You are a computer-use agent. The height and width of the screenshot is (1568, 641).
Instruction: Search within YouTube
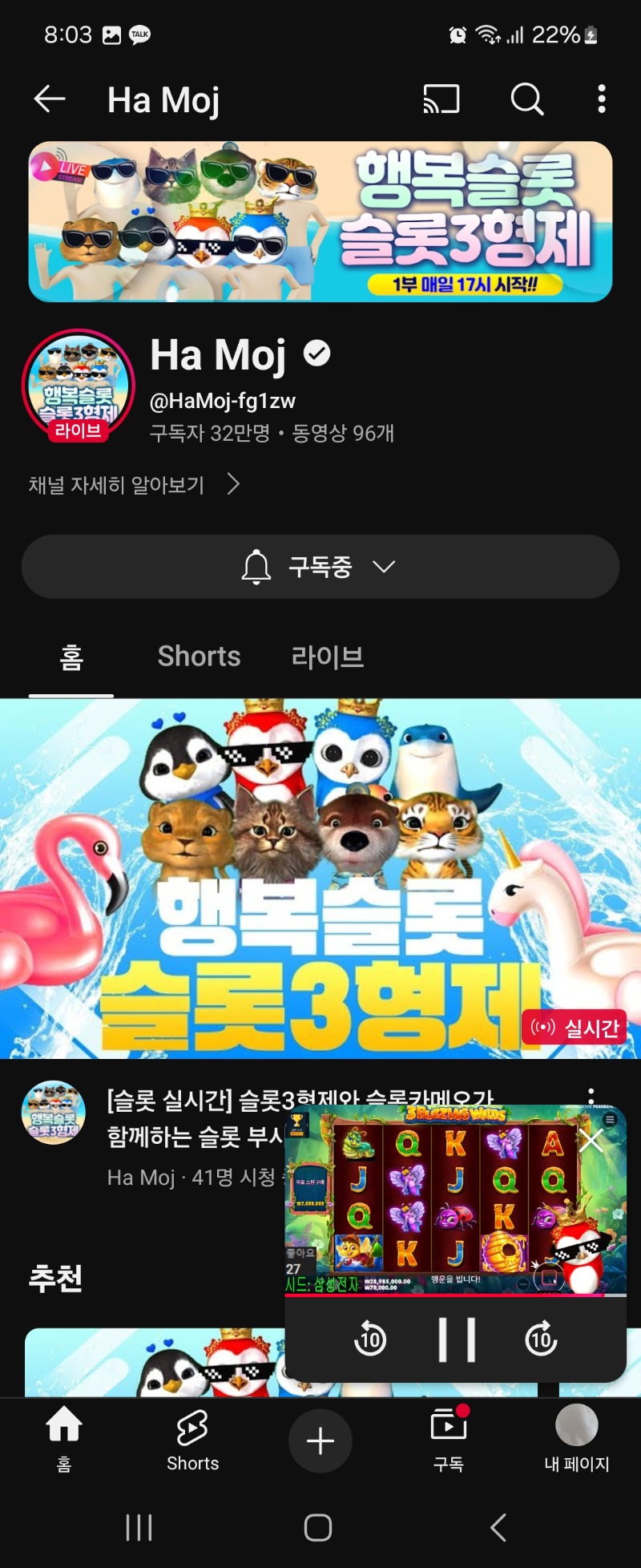tap(526, 99)
